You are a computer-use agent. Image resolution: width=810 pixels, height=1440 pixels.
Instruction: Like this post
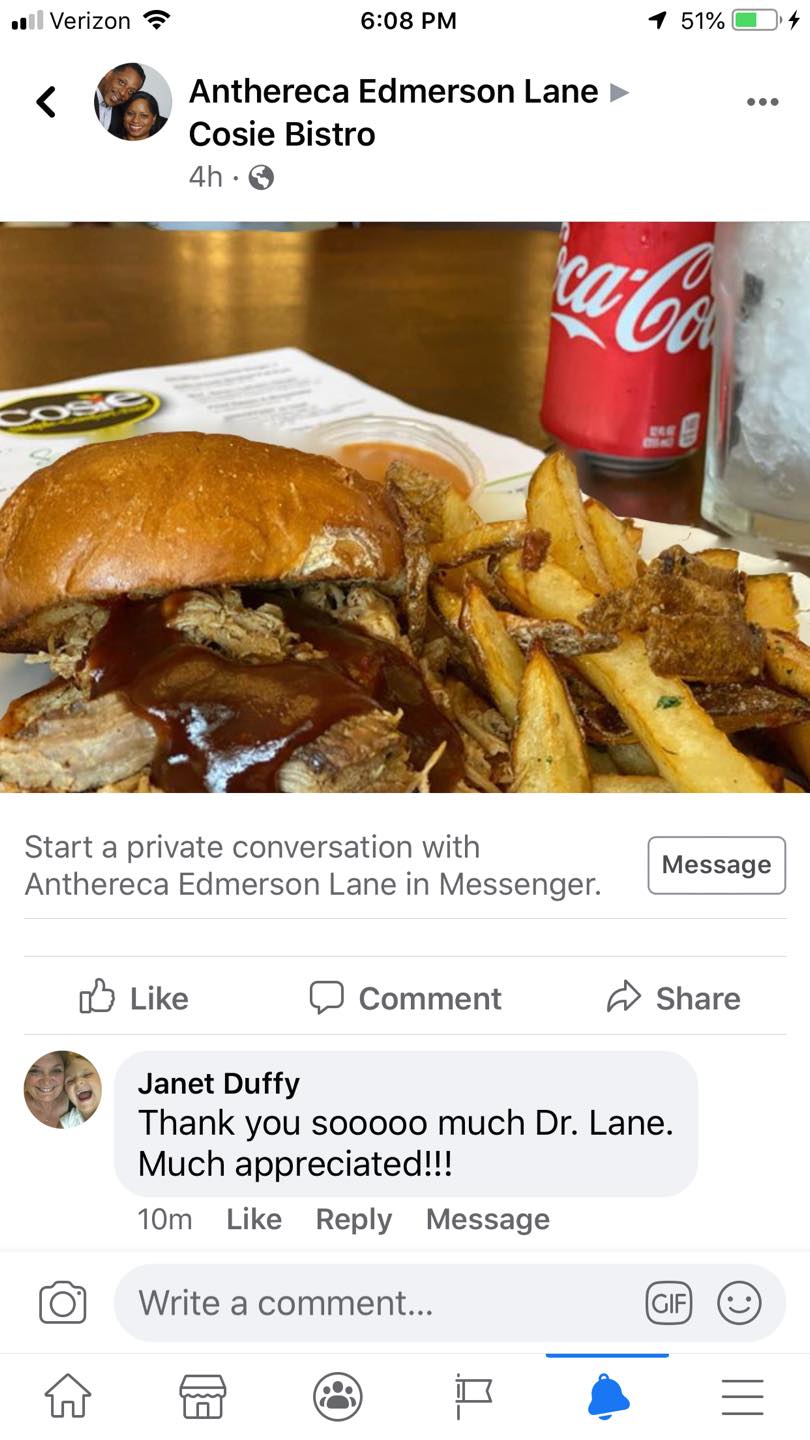pyautogui.click(x=134, y=997)
